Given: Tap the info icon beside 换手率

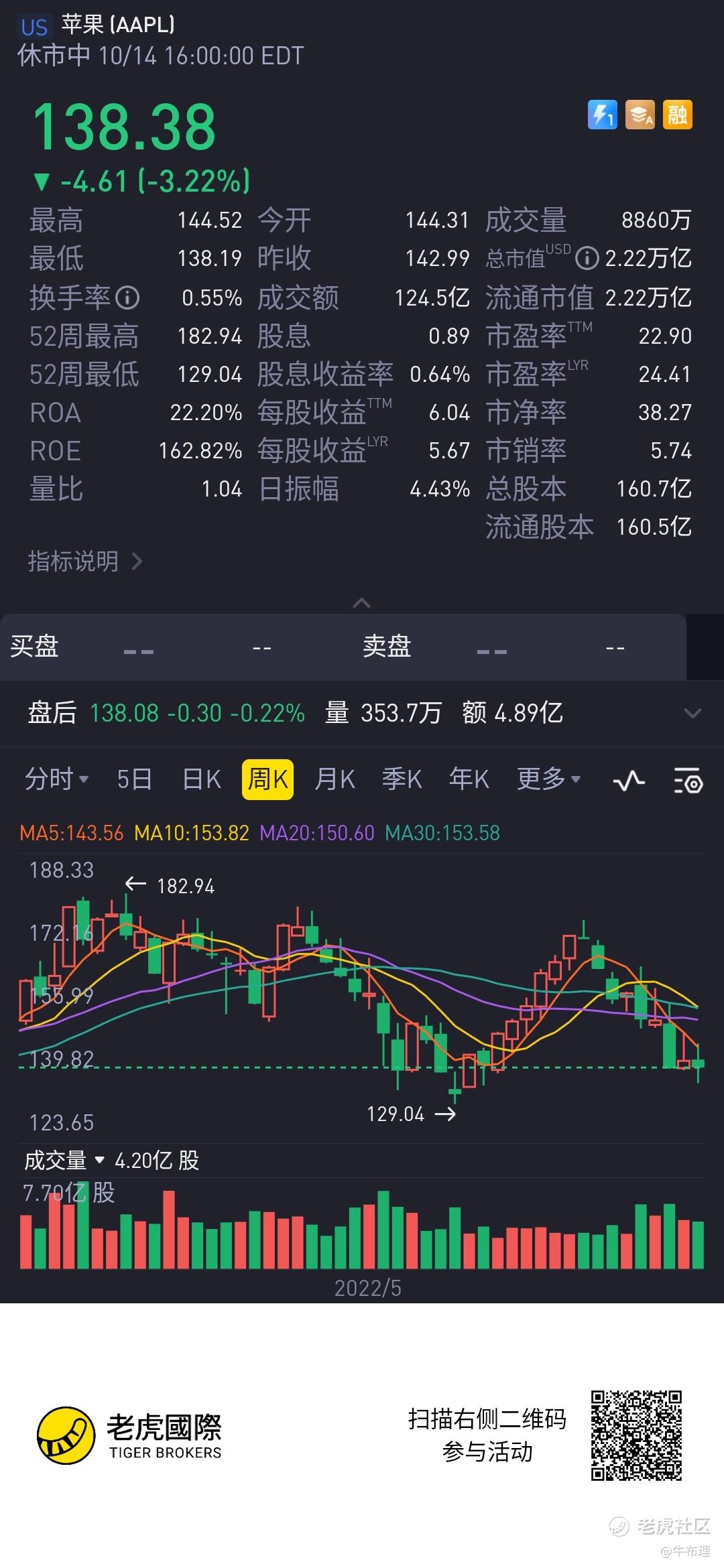Looking at the screenshot, I should coord(127,298).
